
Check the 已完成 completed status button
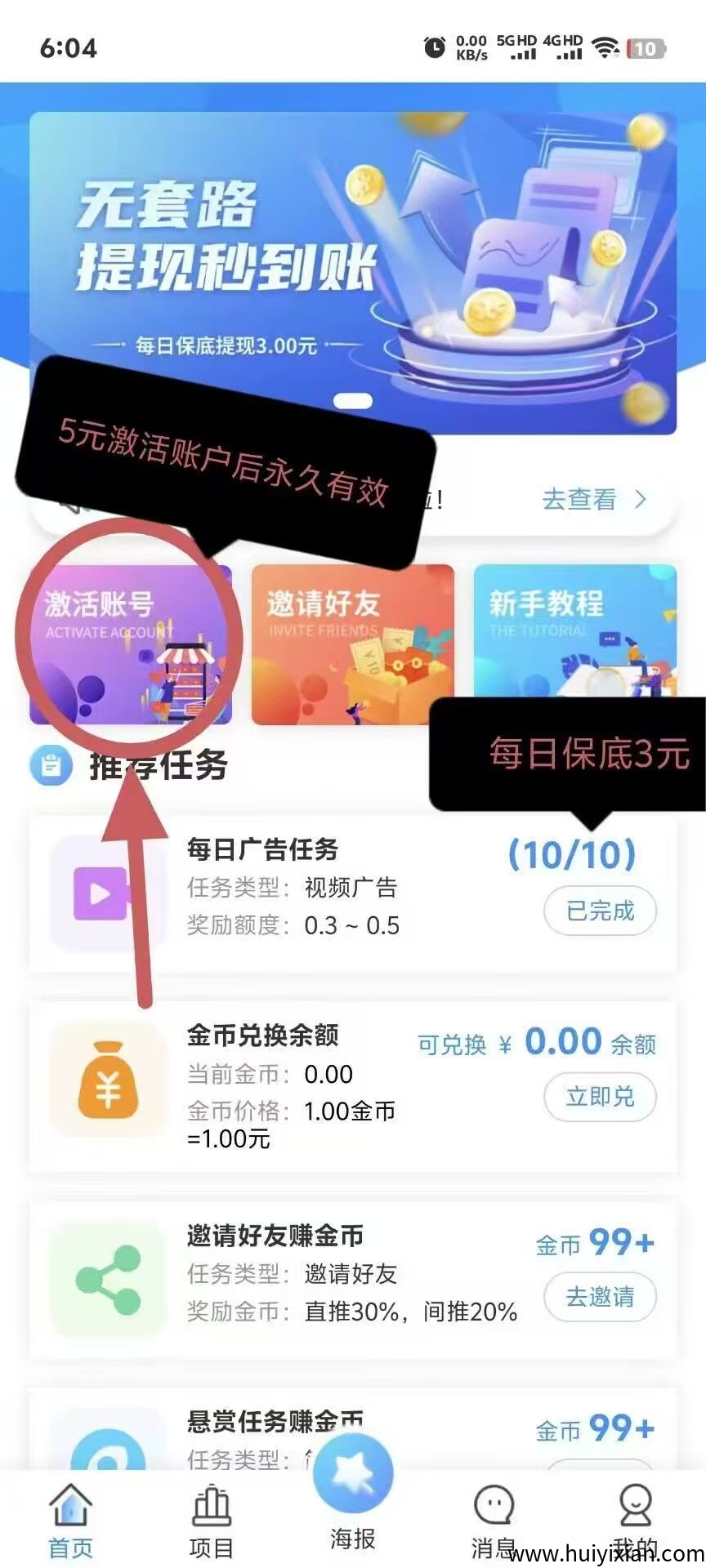coord(600,910)
